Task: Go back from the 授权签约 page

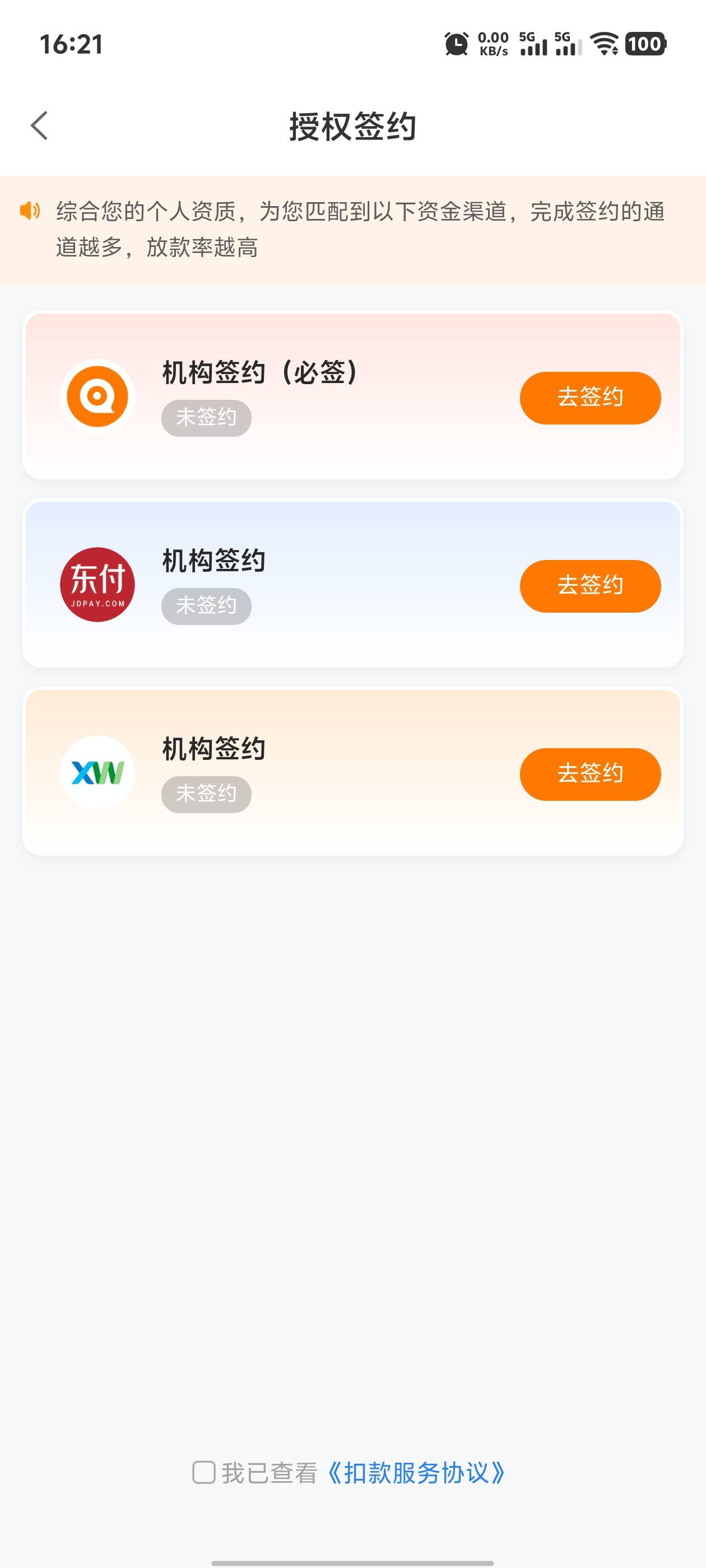Action: point(39,126)
